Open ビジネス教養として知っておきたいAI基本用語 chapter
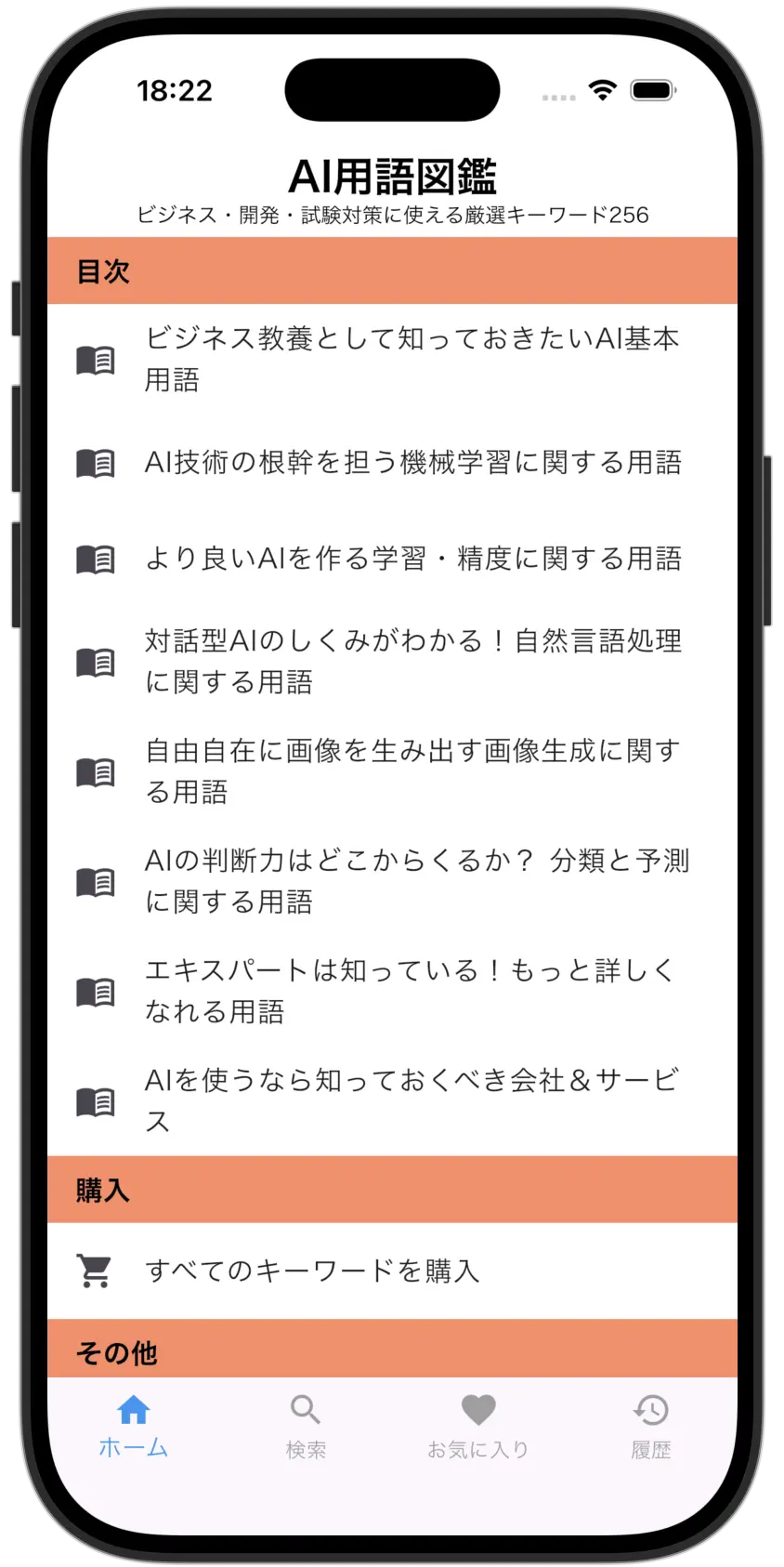Screen dimensions: 784x1567 click(392, 359)
